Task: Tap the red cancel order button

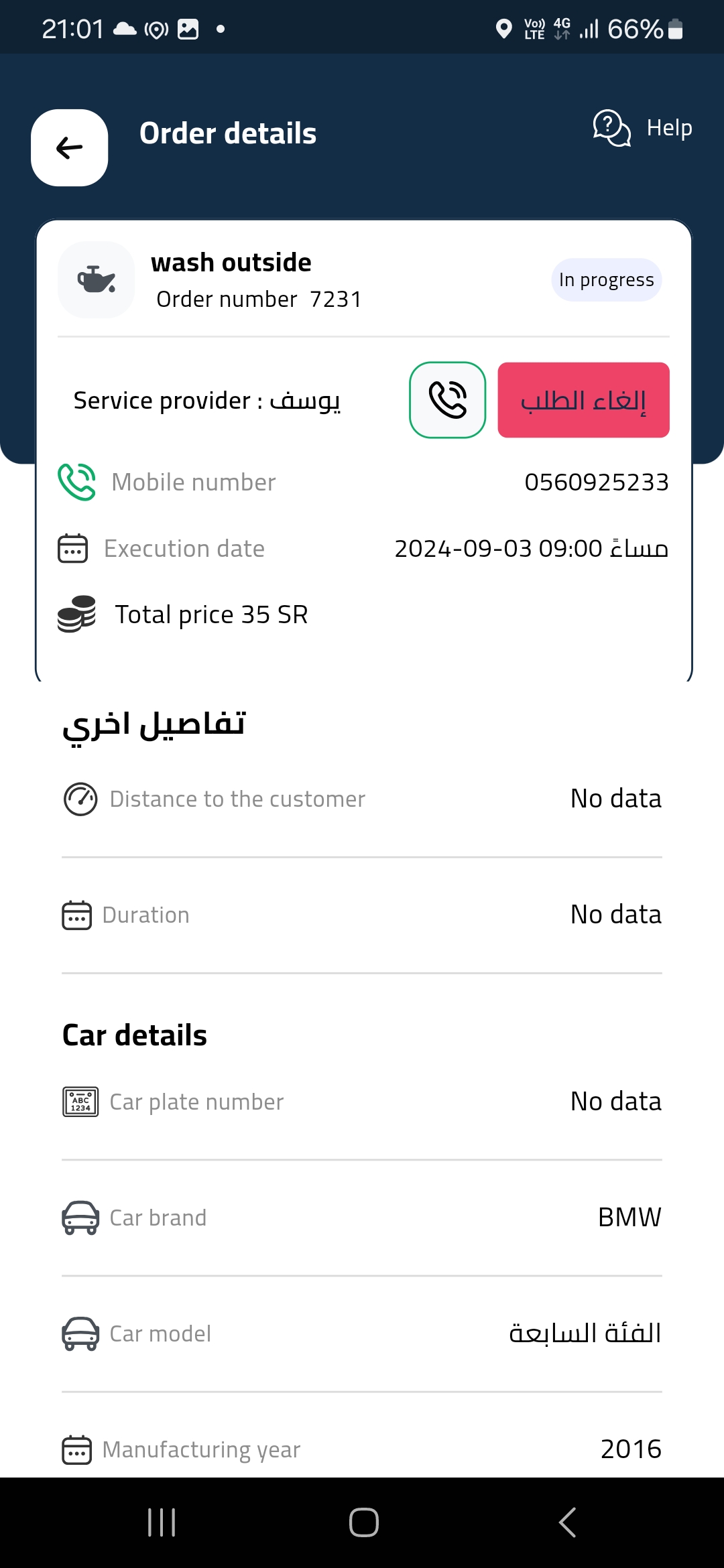Action: coord(583,400)
